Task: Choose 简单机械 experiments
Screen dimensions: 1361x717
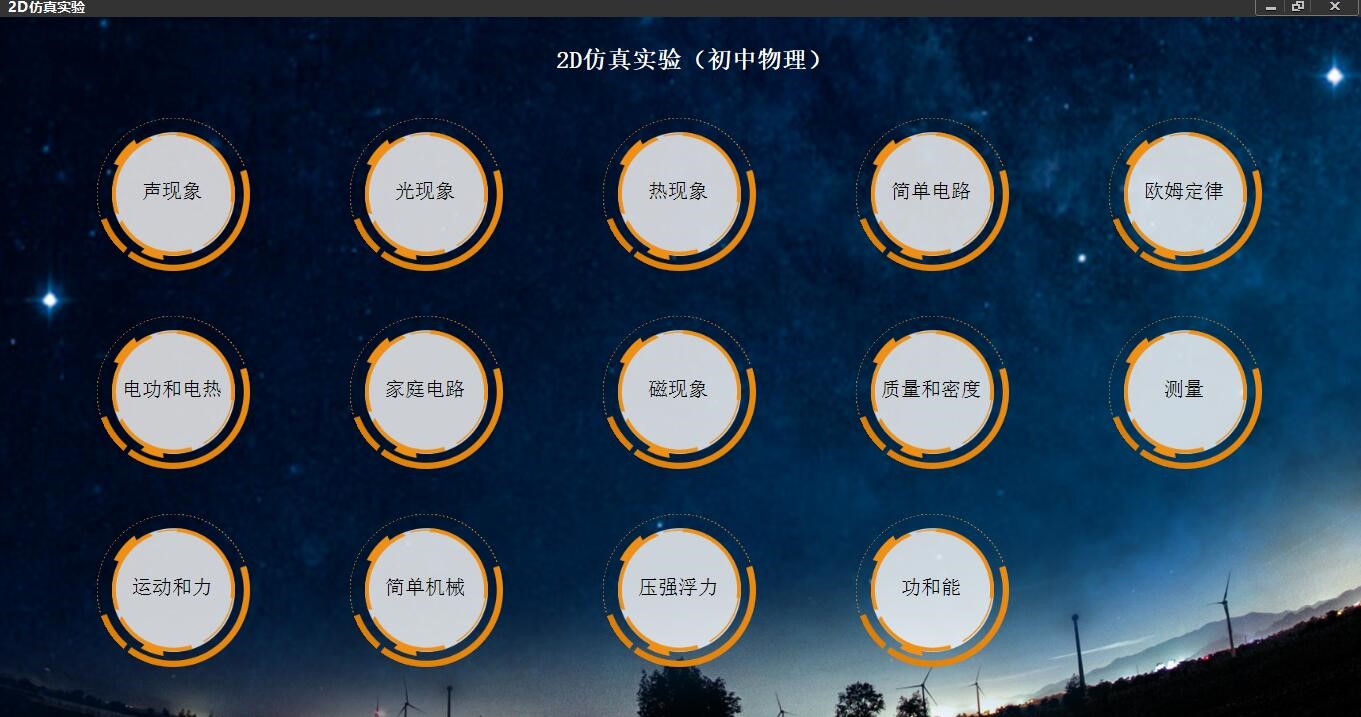Action: pyautogui.click(x=426, y=587)
